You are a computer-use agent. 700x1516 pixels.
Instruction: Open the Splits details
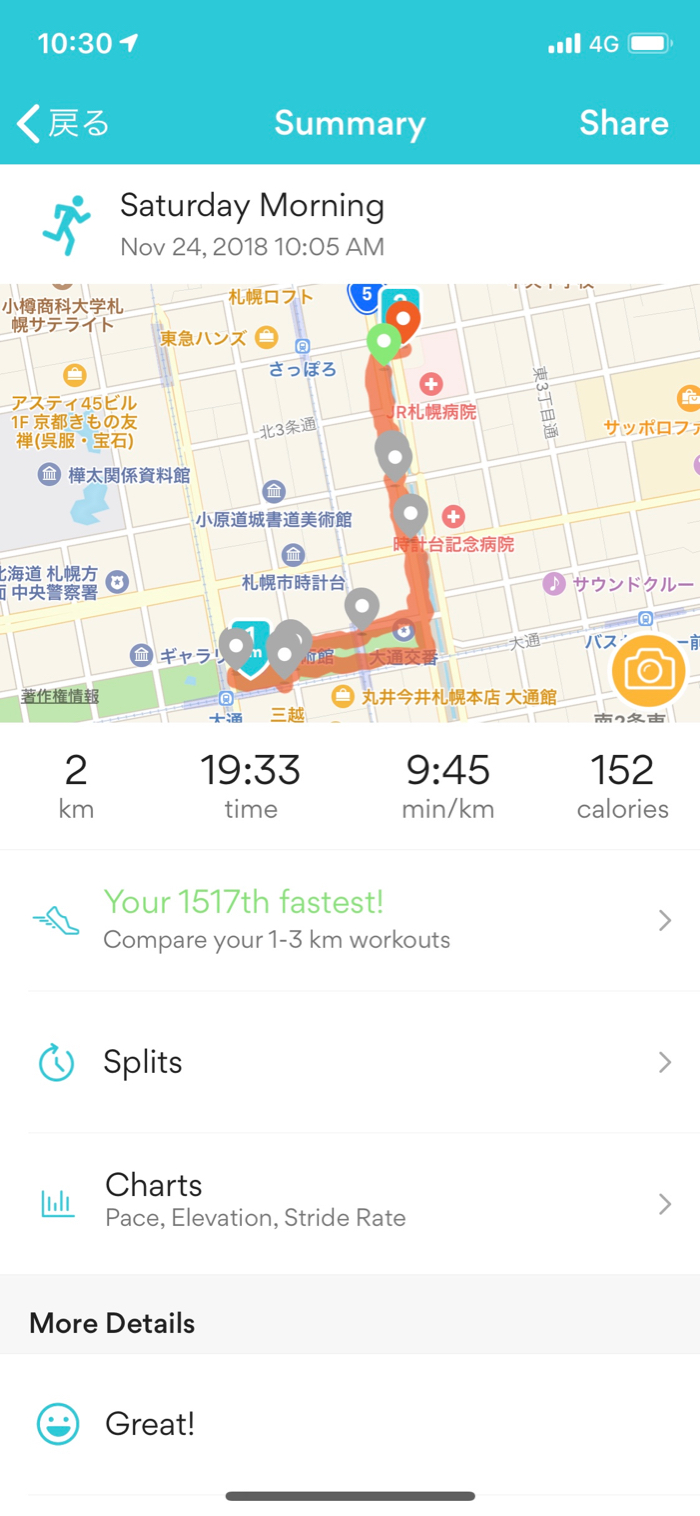[350, 1062]
